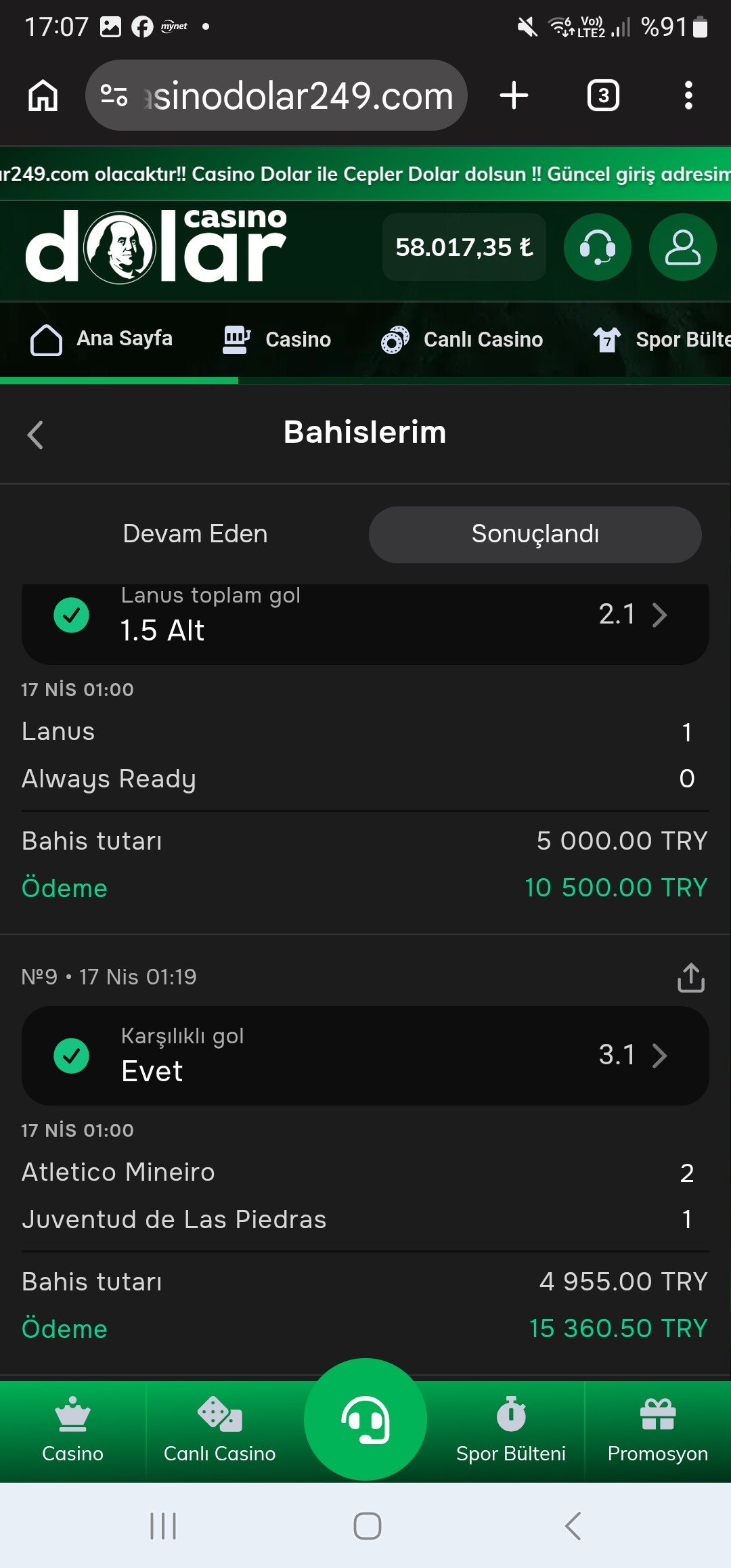The image size is (731, 1568).
Task: Open the user profile icon
Action: tap(682, 247)
